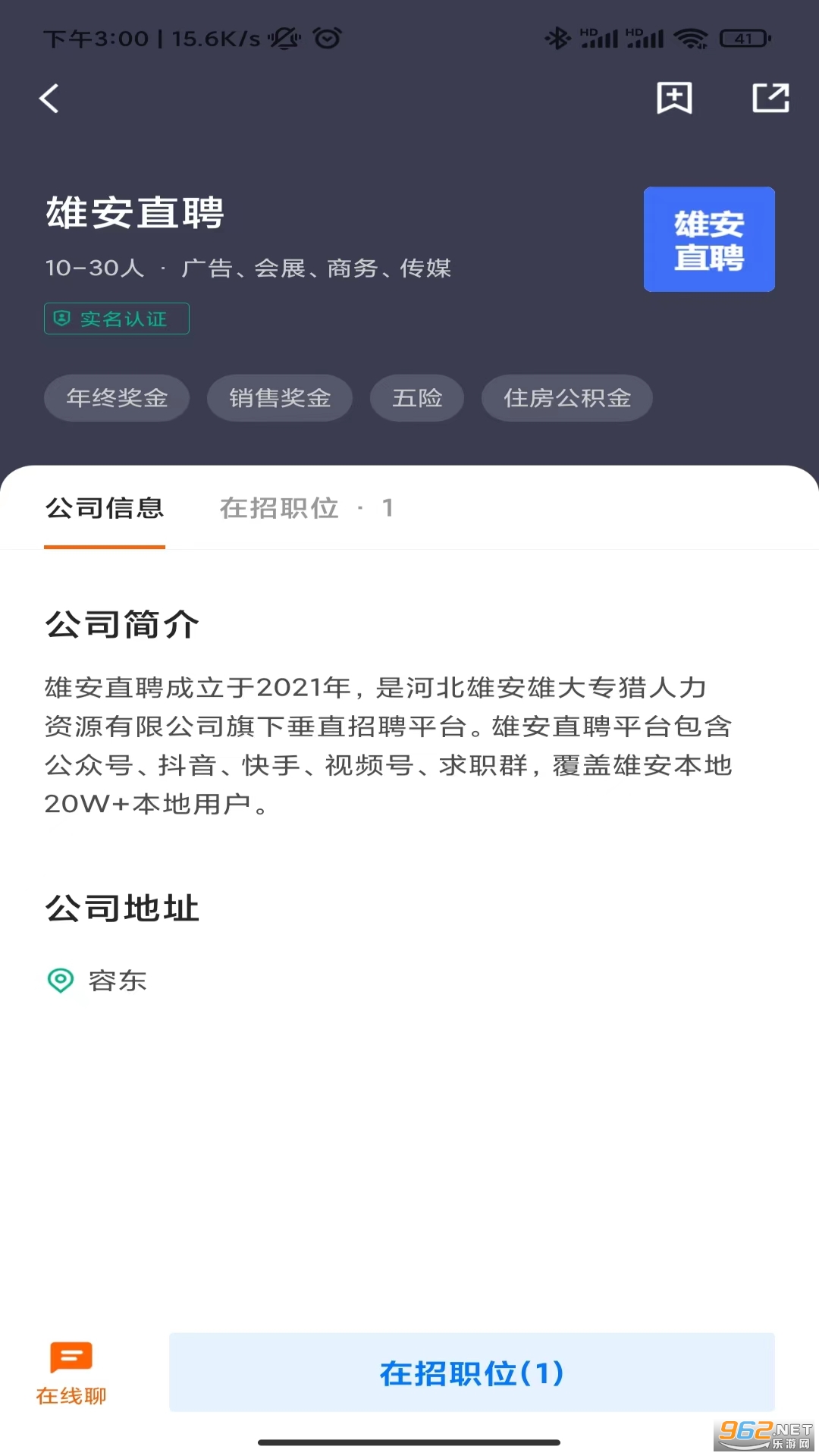Open 在招职位(1) at the bottom
819x1456 pixels.
(472, 1372)
